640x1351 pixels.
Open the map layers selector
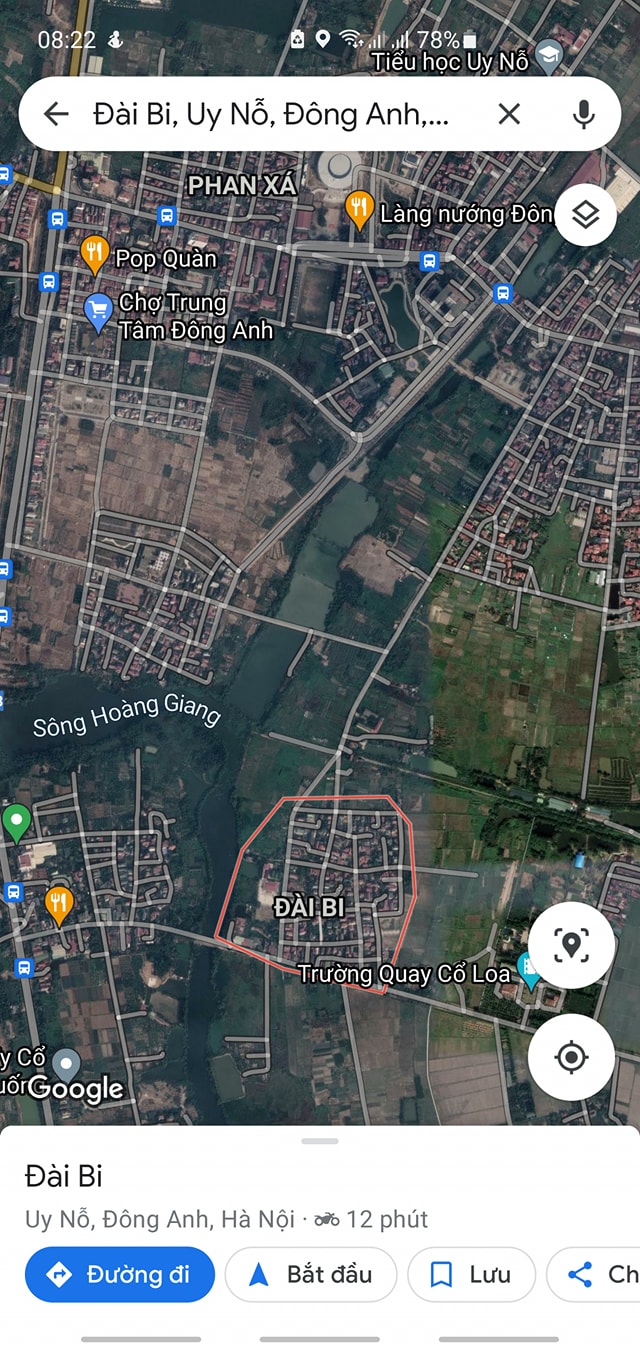coord(585,215)
